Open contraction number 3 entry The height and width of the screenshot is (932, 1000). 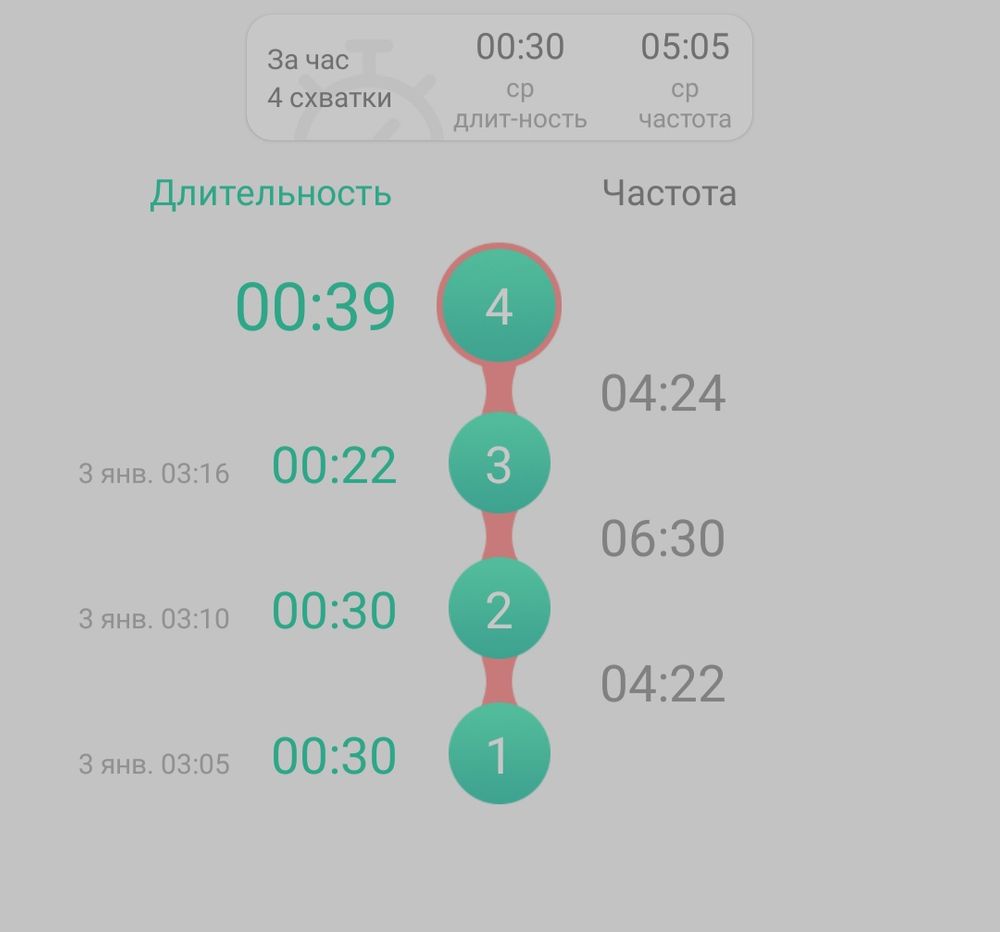coord(499,465)
